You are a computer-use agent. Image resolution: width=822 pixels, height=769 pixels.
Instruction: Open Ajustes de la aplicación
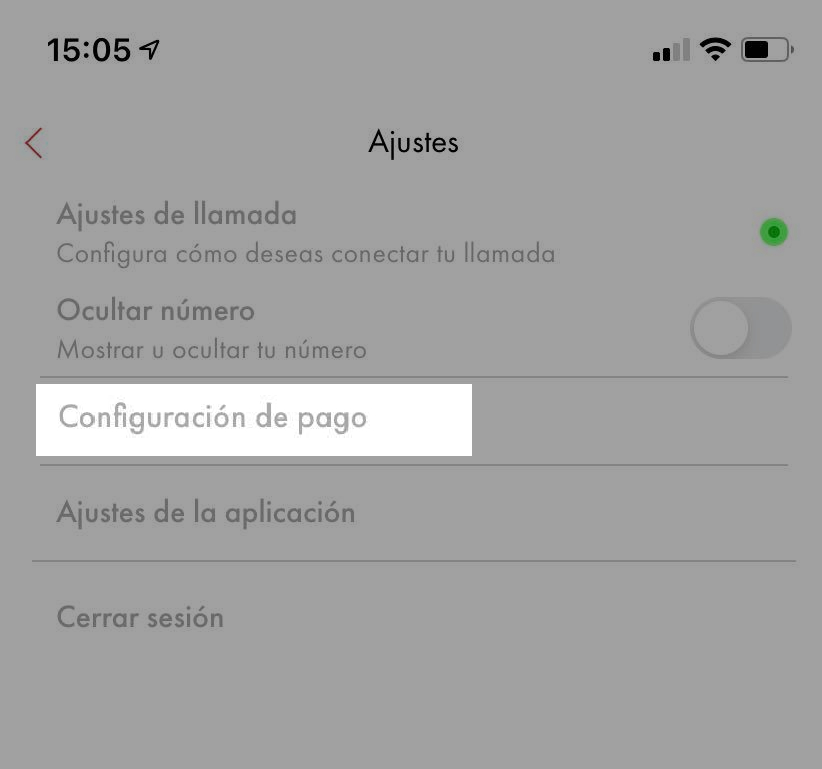coord(414,513)
